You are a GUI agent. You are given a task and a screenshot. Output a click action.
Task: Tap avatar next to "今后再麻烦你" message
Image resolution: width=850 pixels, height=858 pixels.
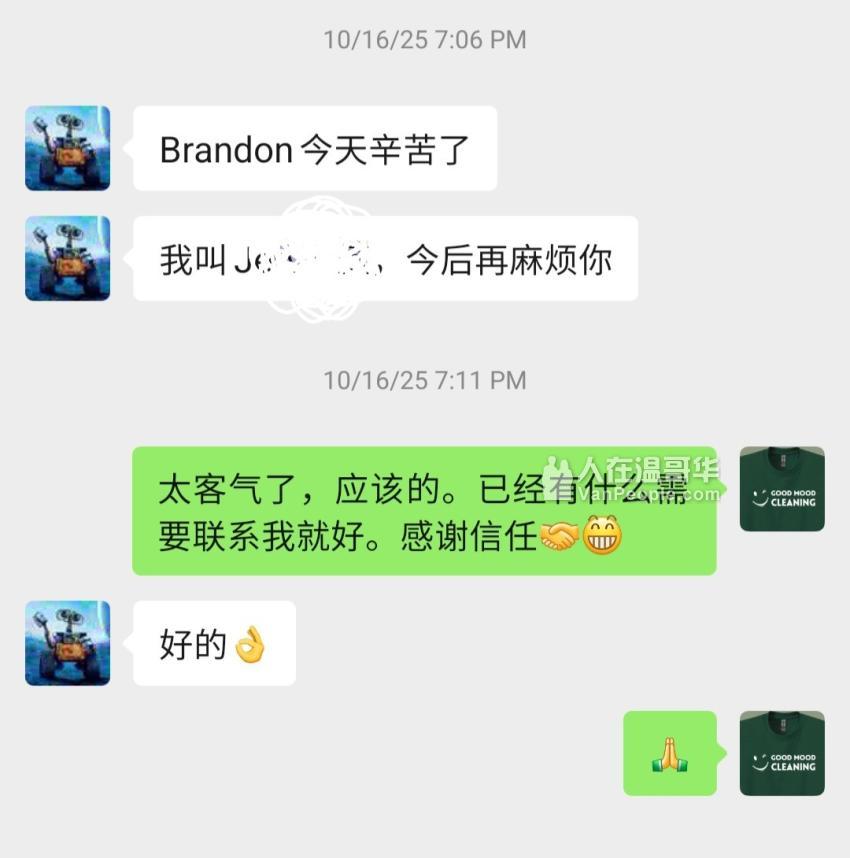pos(67,258)
